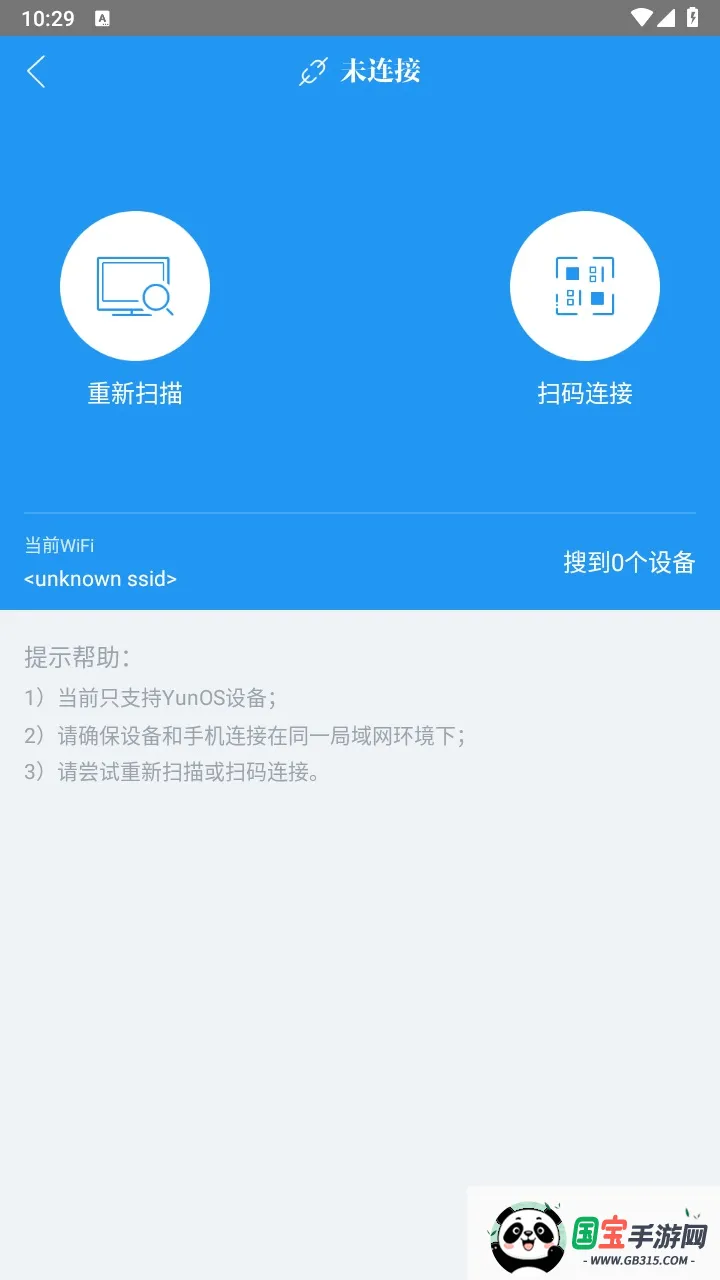Open 扫码连接 via its text label
Viewport: 720px width, 1280px height.
[584, 393]
